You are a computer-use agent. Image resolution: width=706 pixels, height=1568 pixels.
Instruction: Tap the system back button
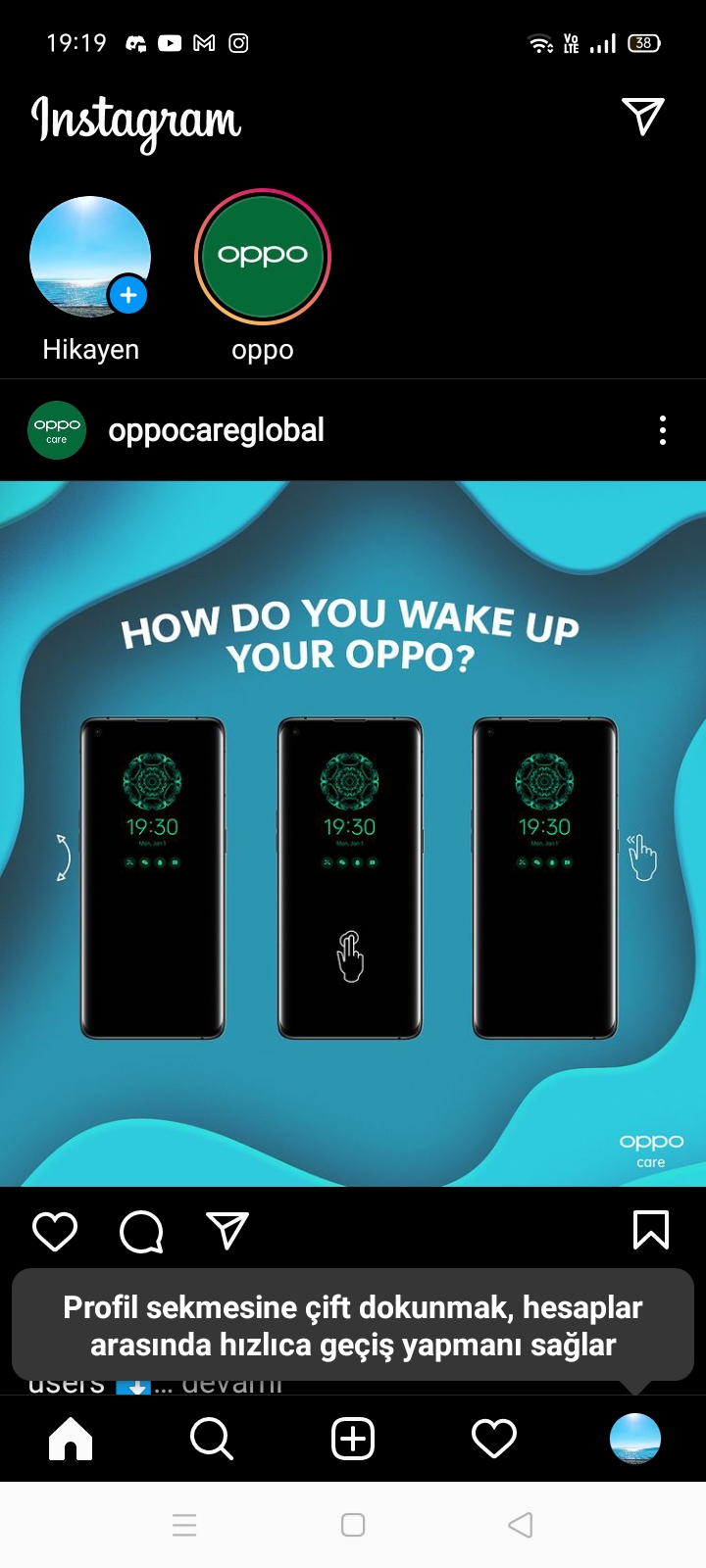pos(521,1525)
